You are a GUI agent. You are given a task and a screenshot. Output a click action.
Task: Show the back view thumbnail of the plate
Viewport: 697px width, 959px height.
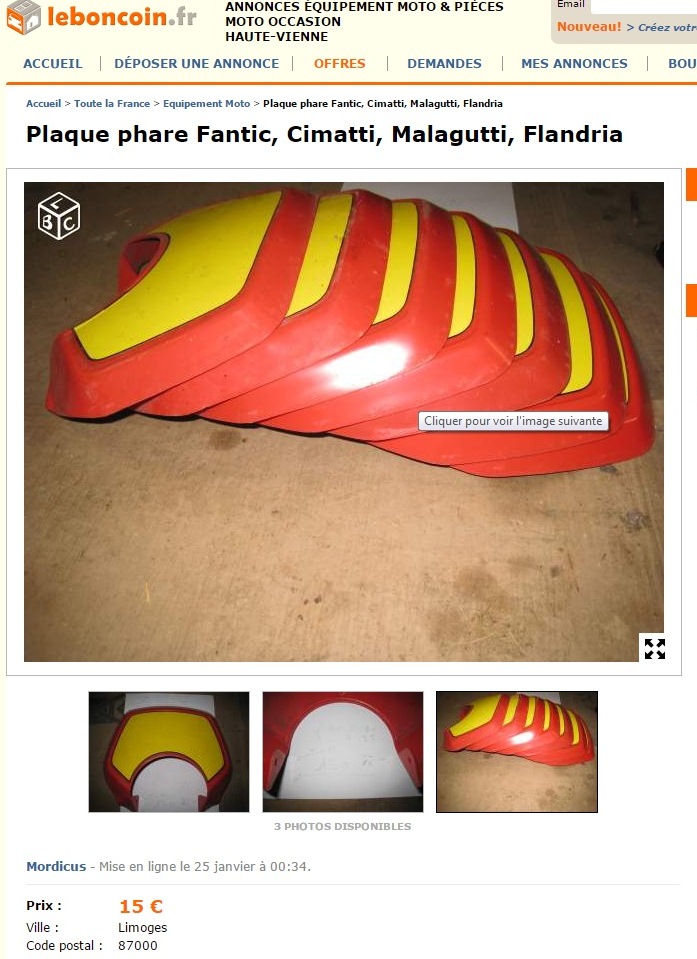[x=343, y=752]
